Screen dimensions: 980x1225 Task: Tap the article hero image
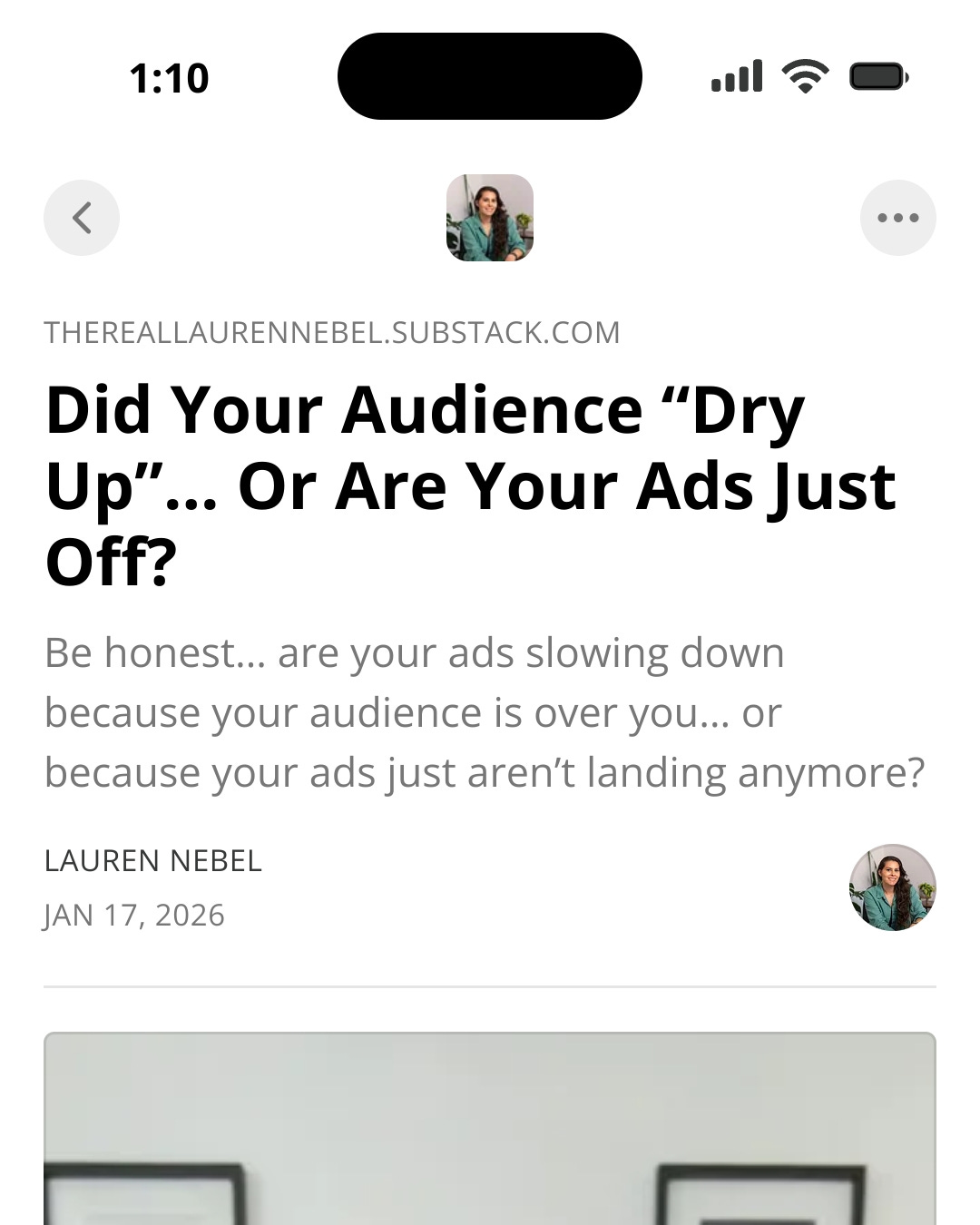click(x=489, y=1134)
